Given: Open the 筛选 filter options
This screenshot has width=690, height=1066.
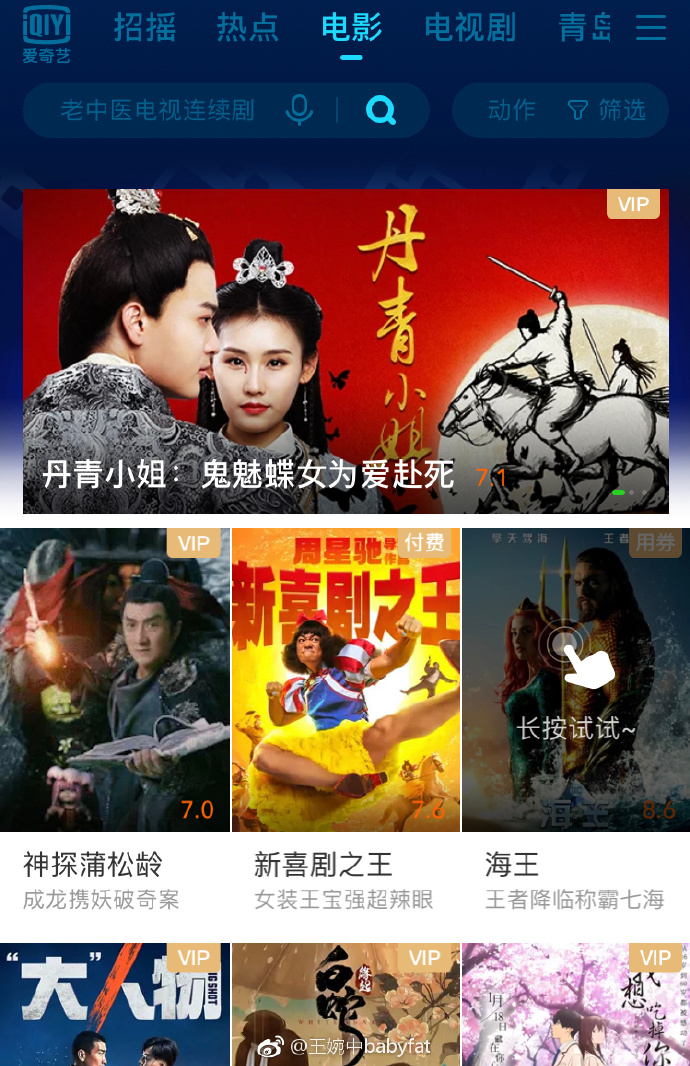Looking at the screenshot, I should click(x=607, y=110).
